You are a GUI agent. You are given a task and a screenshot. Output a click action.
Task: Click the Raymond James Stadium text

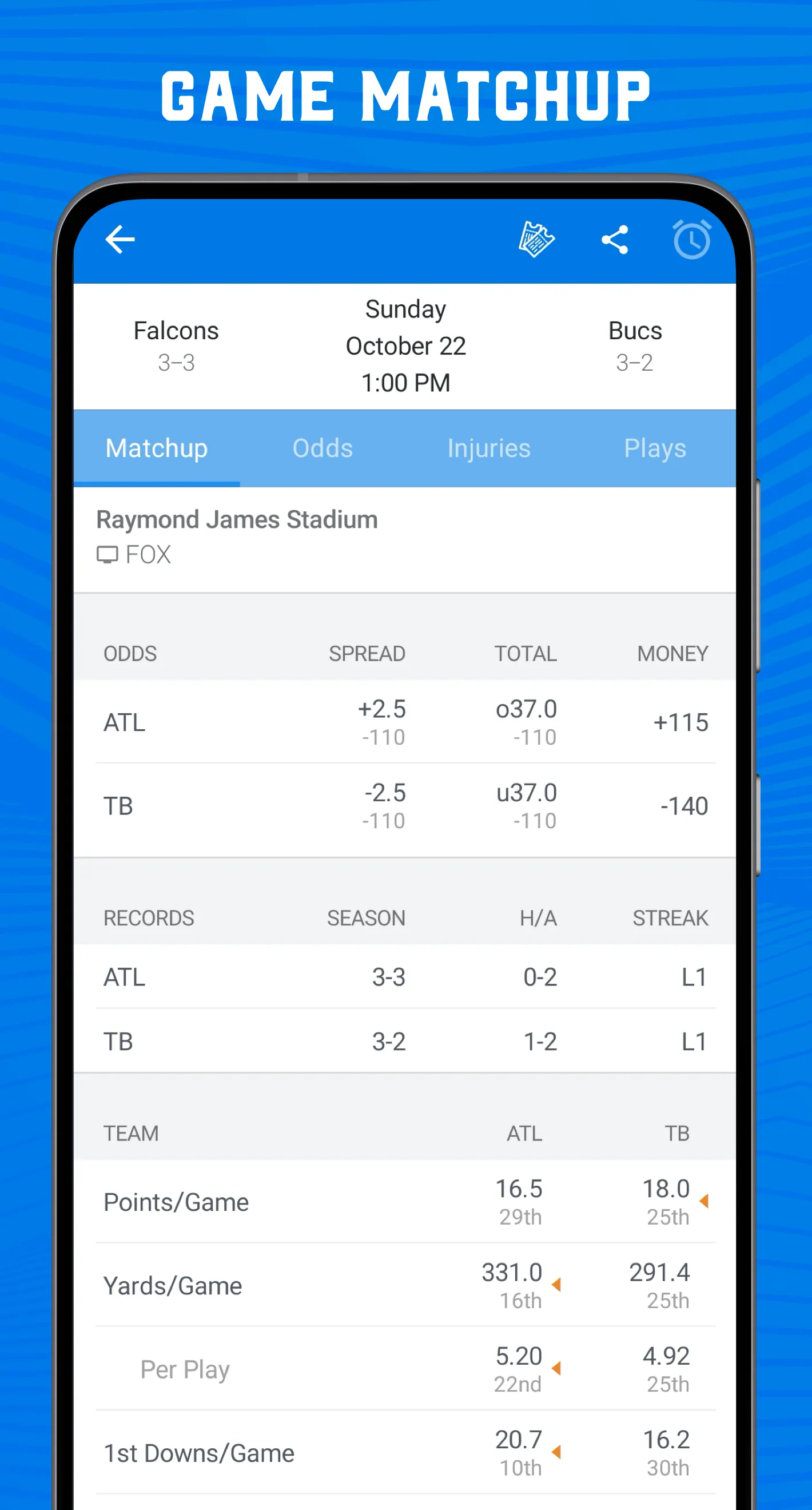click(237, 519)
